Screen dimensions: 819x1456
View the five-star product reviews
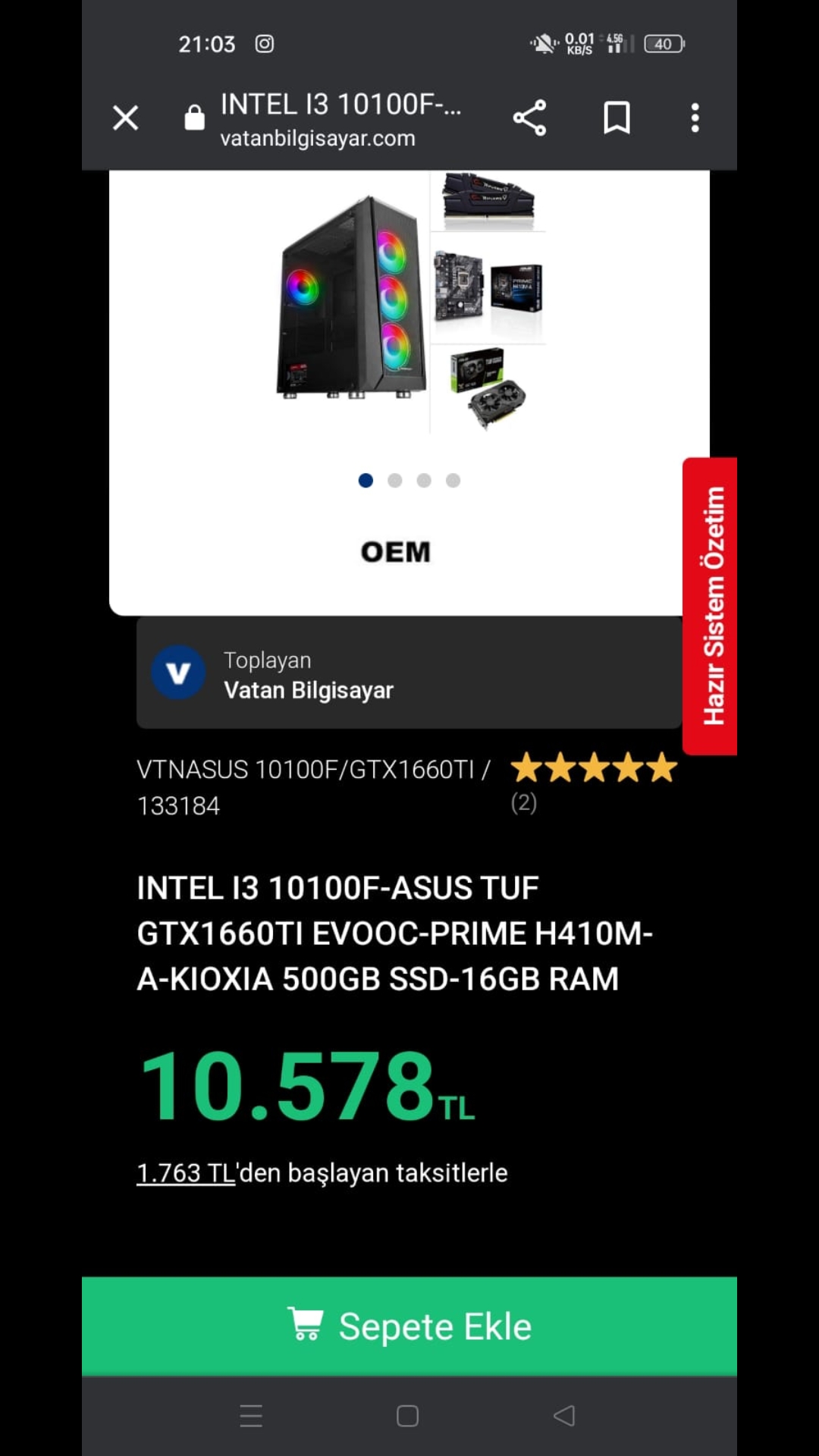594,769
